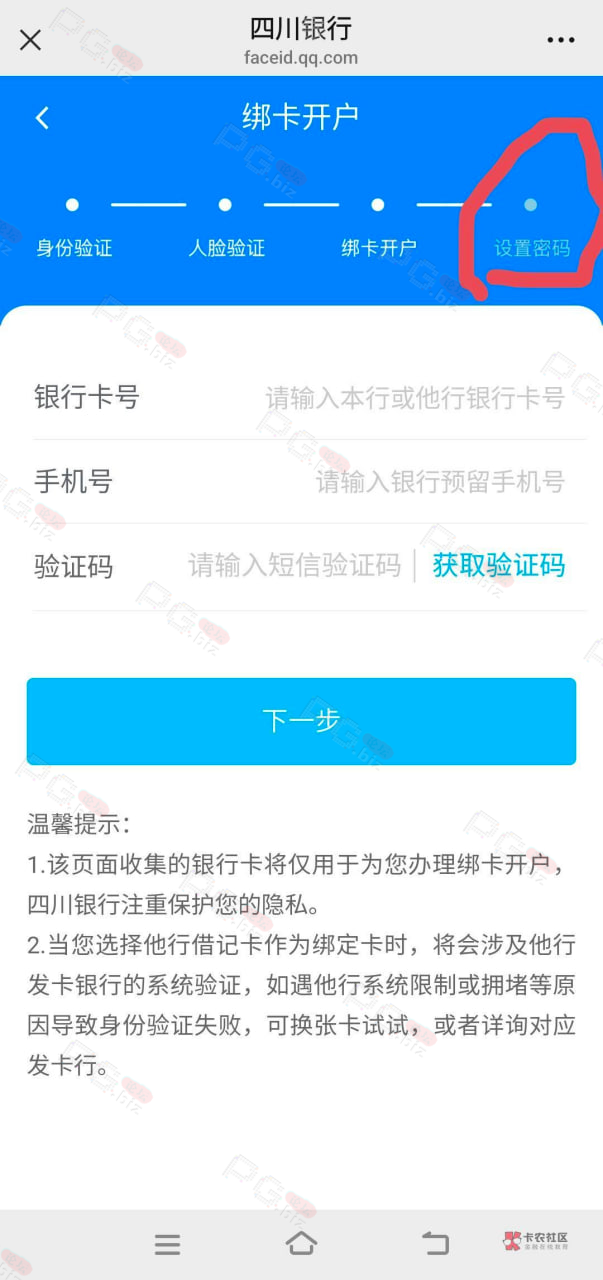The width and height of the screenshot is (603, 1280).
Task: Enter phone number in 手机号 field
Action: [x=440, y=483]
